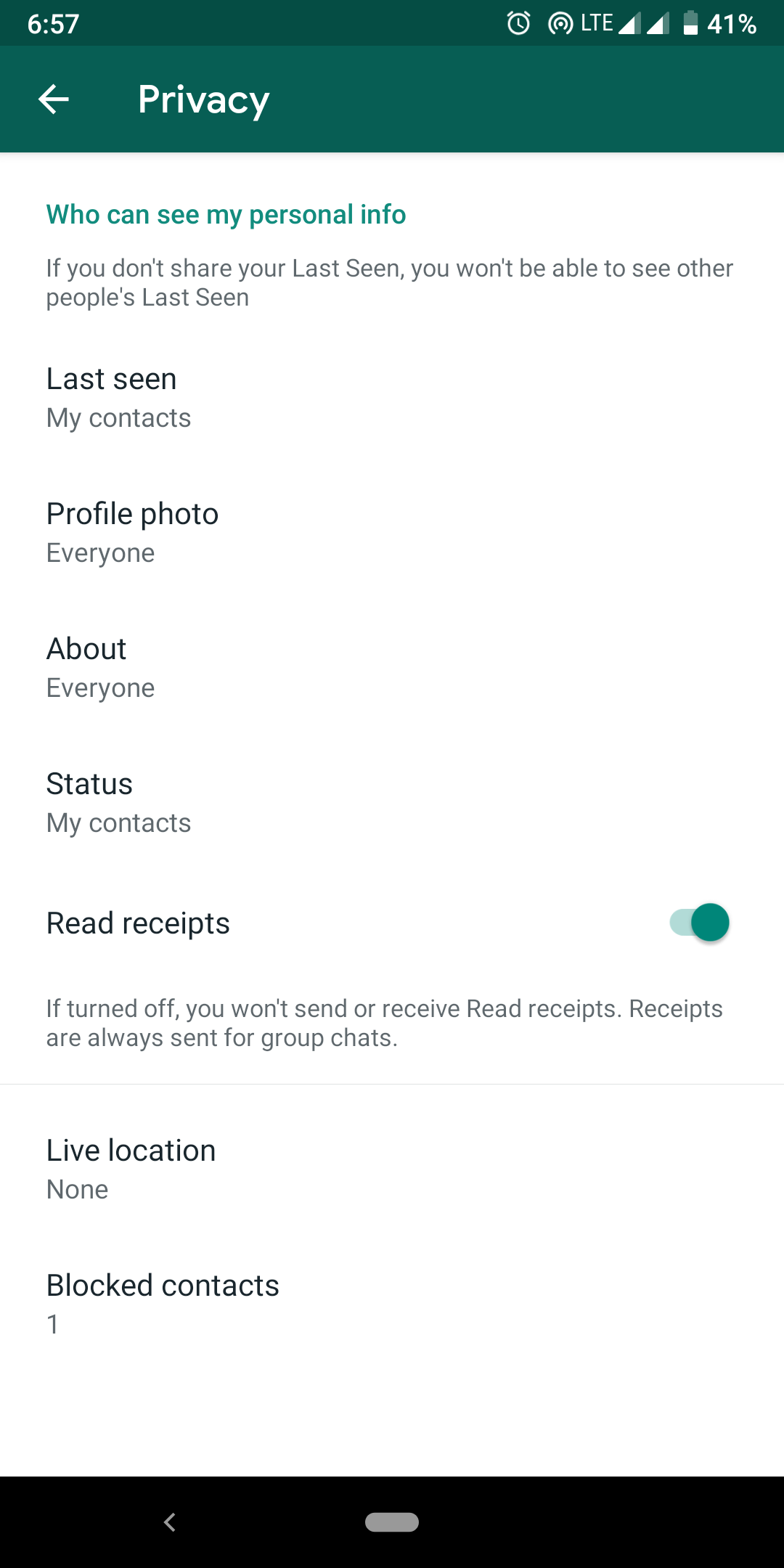Change Profile photo visibility
784x1568 pixels.
pyautogui.click(x=392, y=533)
